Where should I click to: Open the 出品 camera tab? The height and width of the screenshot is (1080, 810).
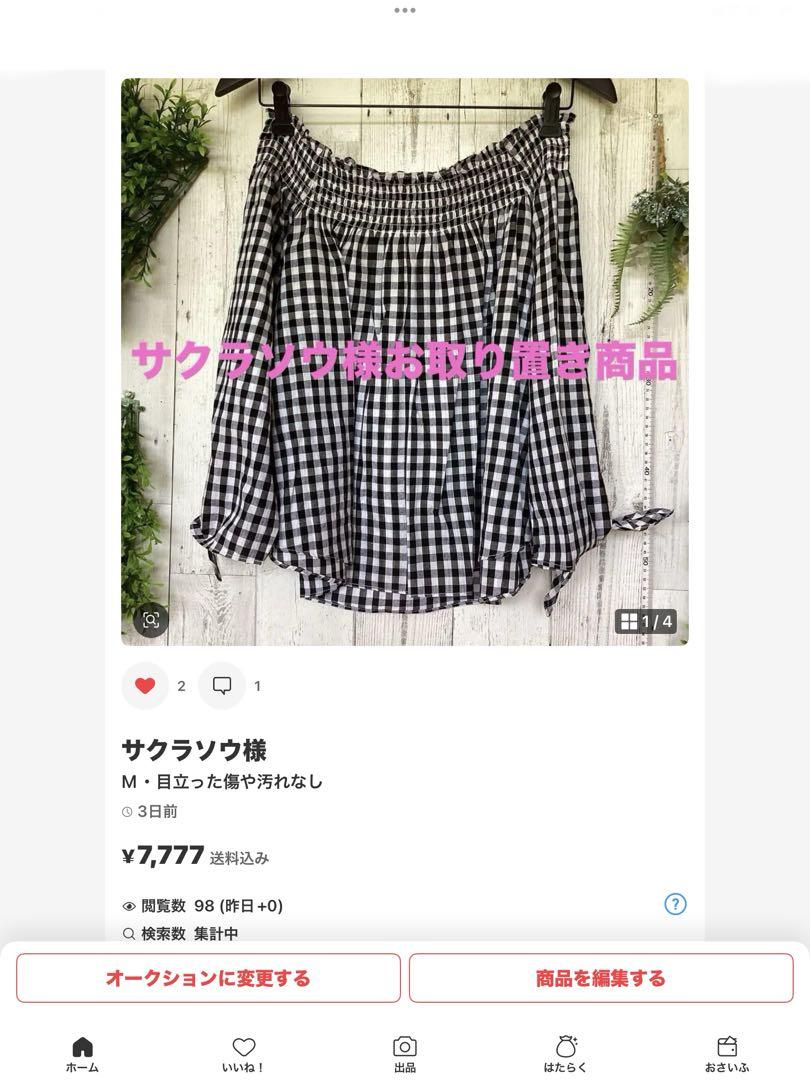pos(405,1054)
